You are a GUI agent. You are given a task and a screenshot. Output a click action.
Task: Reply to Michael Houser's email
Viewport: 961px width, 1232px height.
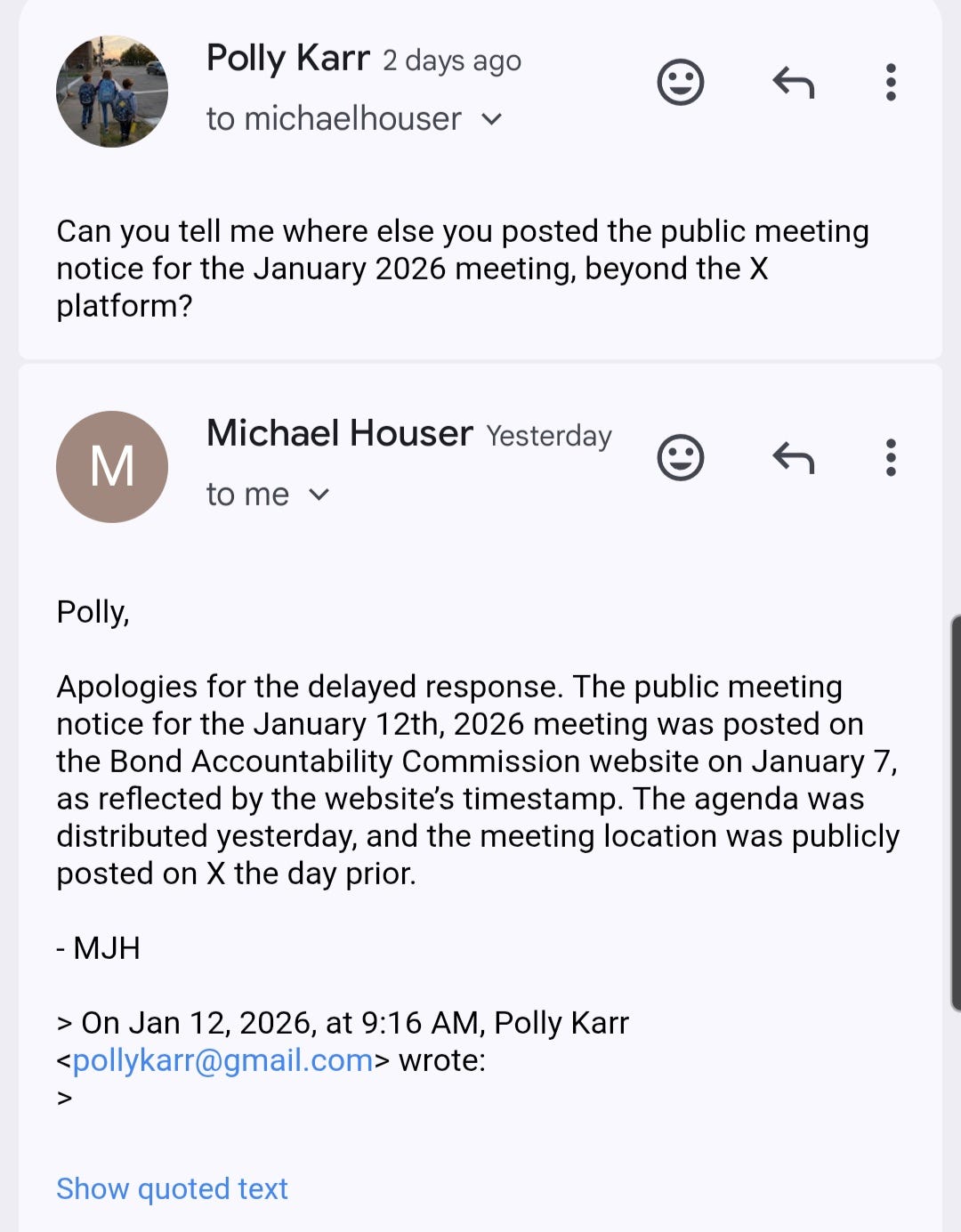coord(793,458)
